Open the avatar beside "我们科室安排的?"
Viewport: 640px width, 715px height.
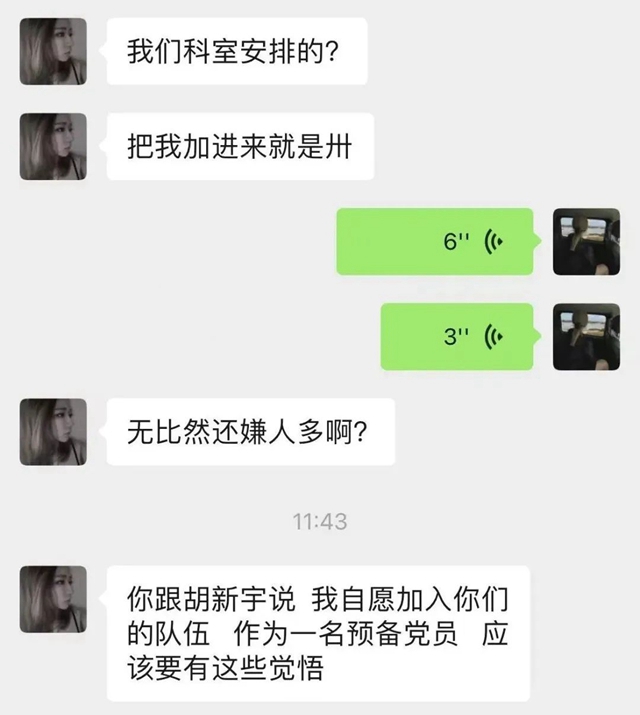53,51
